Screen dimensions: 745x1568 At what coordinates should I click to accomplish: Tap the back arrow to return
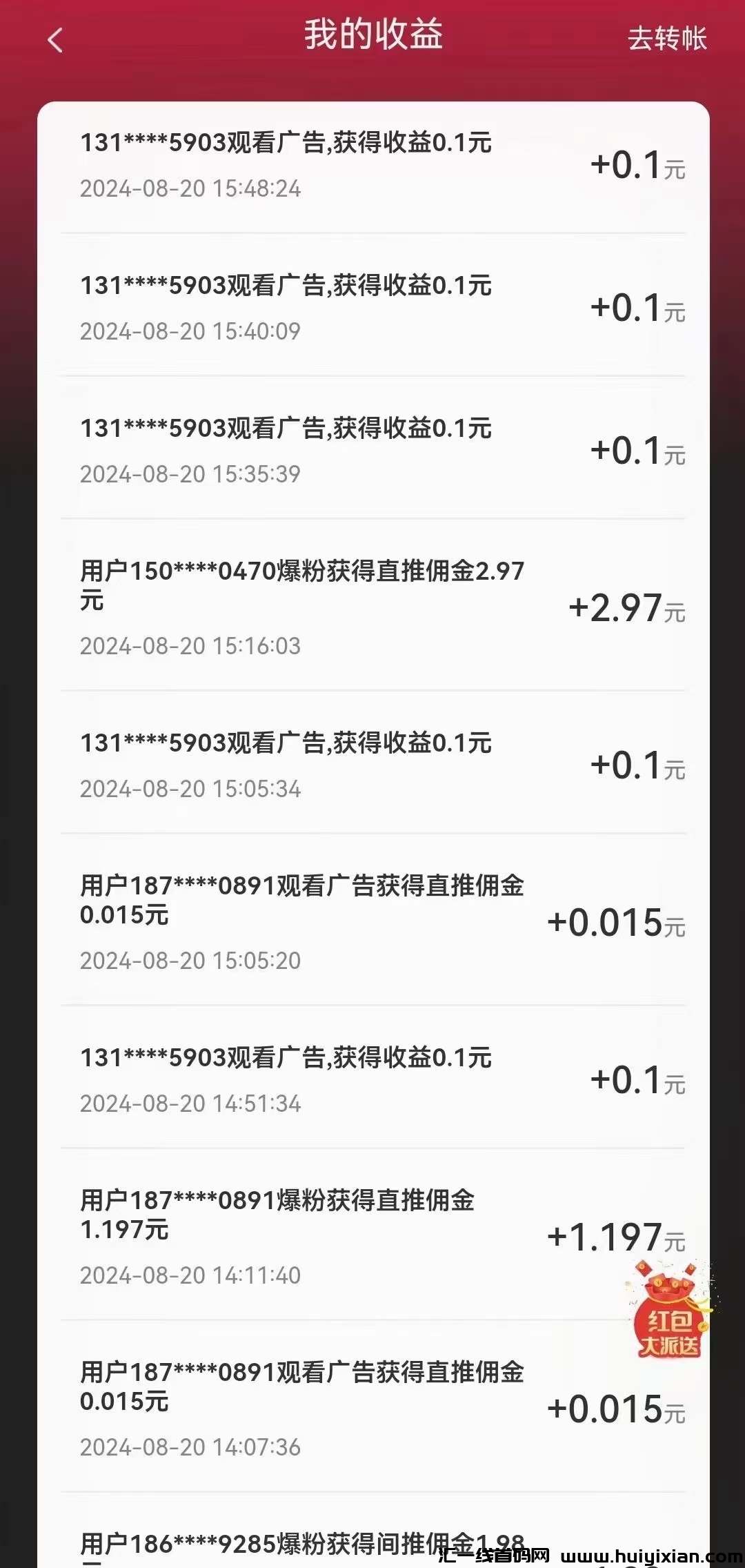(x=55, y=39)
